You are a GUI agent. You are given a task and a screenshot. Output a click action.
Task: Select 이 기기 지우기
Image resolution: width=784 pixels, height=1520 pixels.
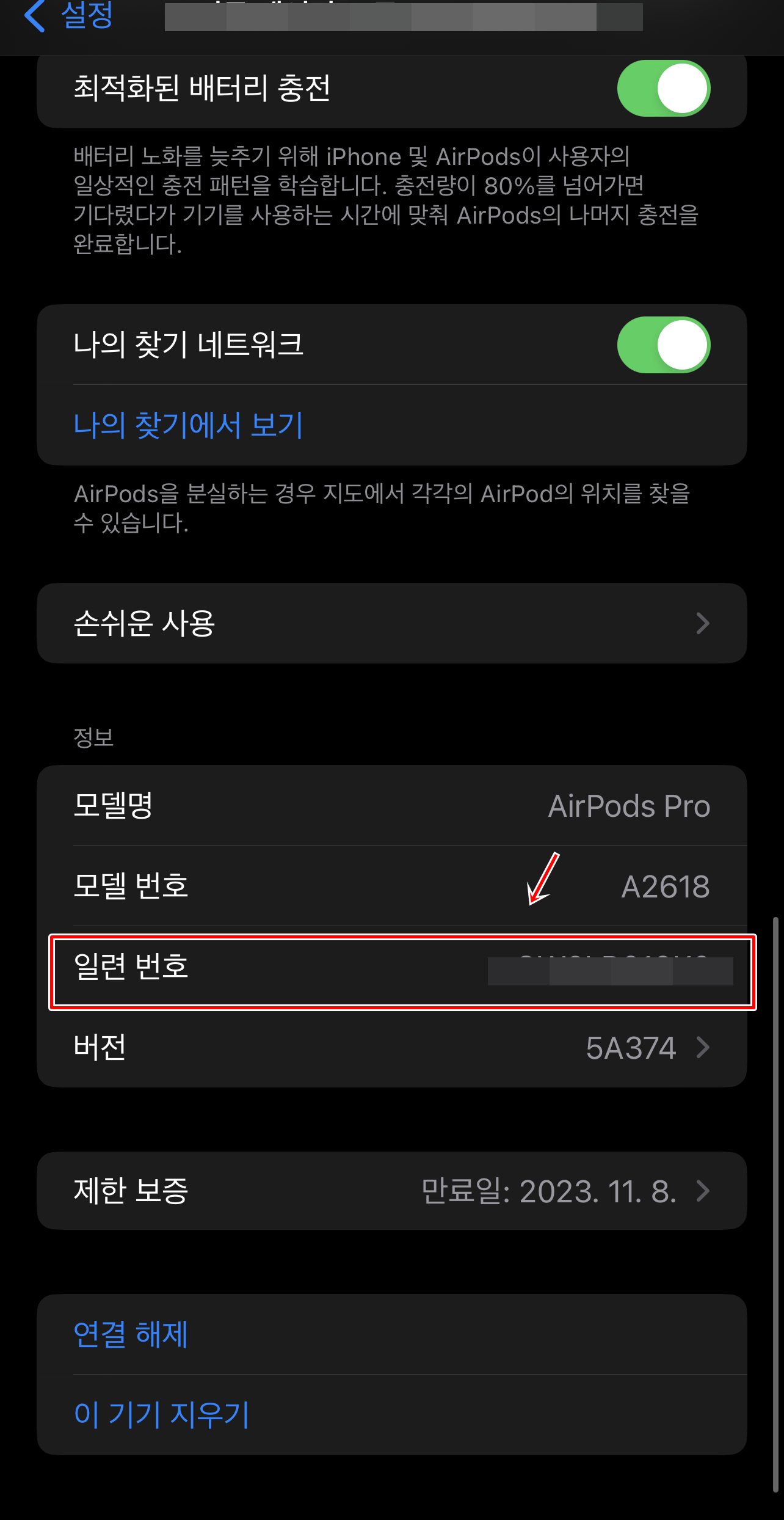161,1414
